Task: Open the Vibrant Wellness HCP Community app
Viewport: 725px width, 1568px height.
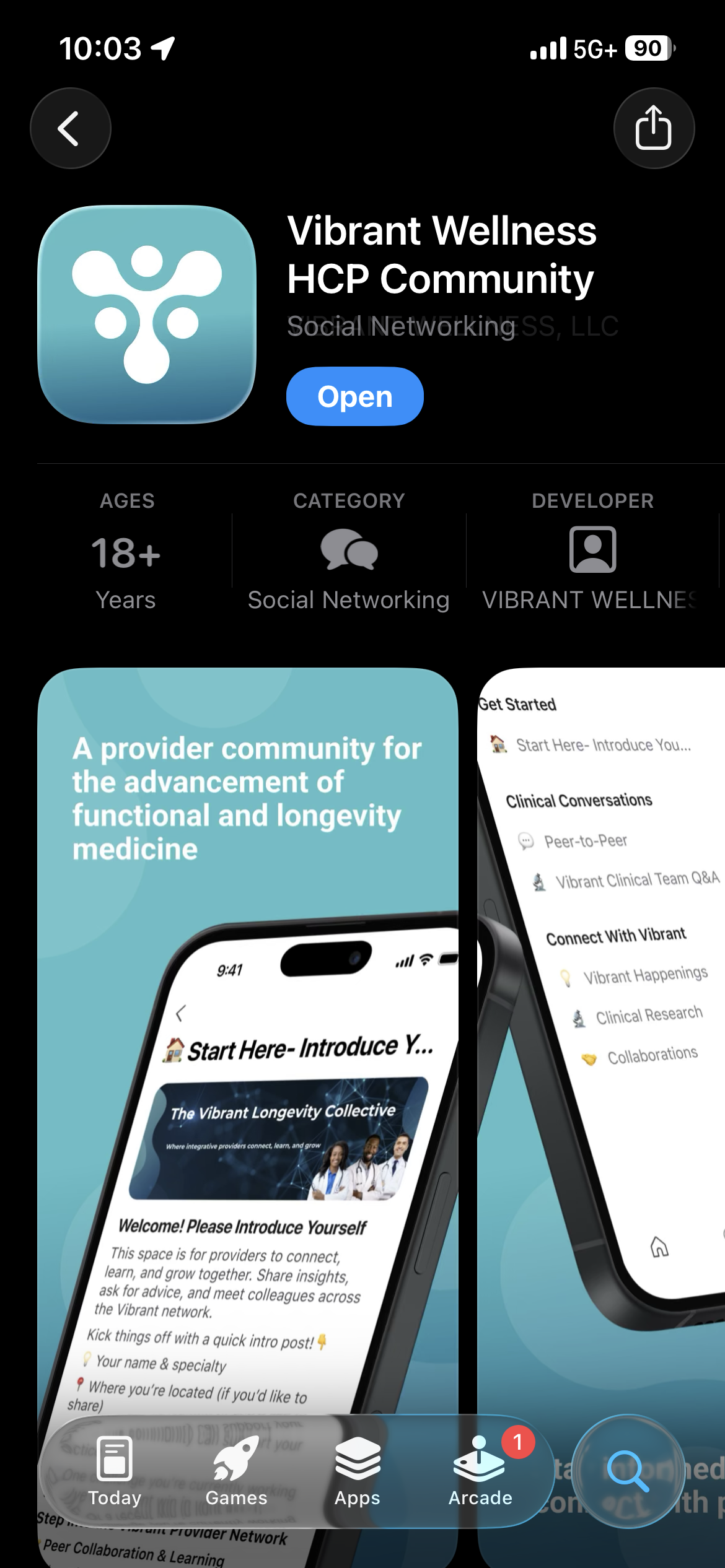Action: (354, 396)
